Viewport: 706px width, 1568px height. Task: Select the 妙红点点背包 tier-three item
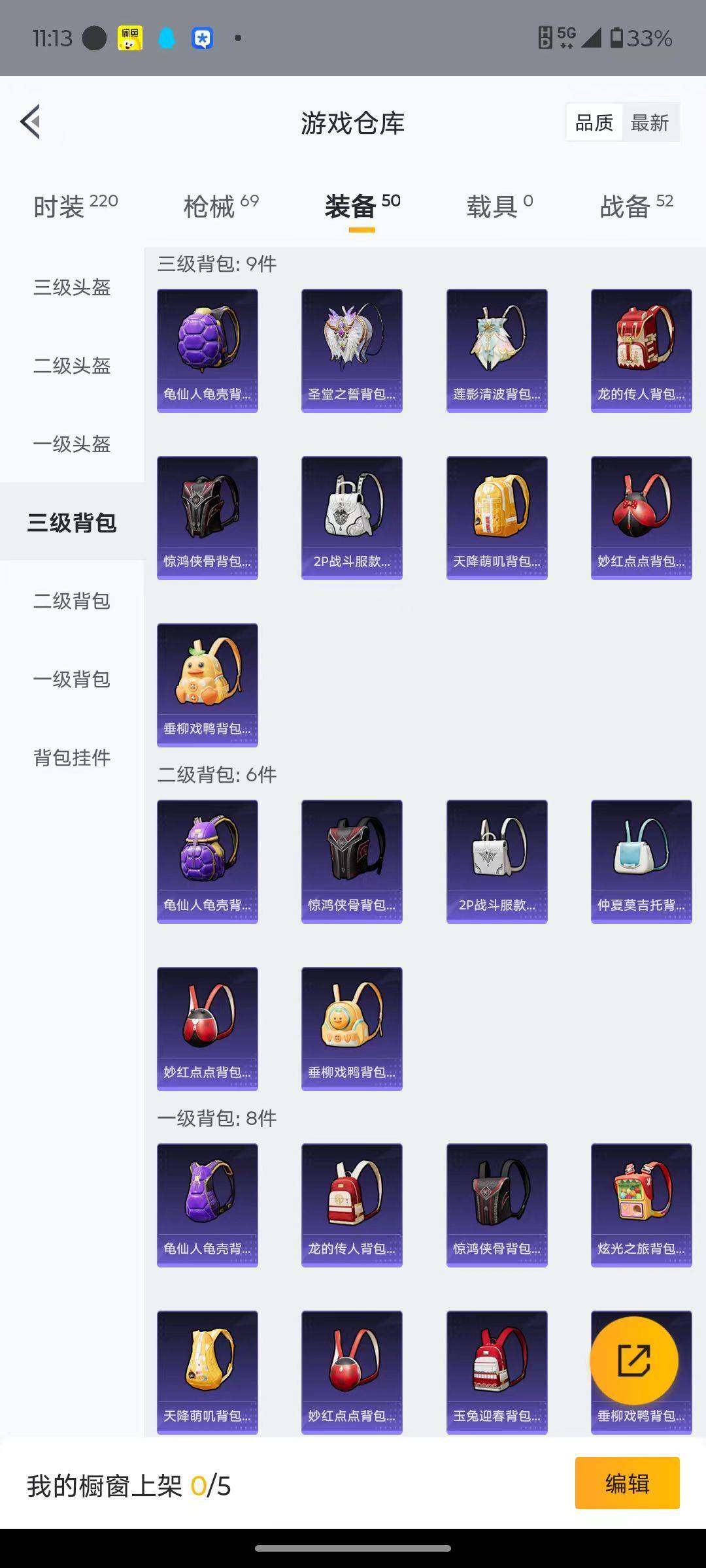(641, 516)
